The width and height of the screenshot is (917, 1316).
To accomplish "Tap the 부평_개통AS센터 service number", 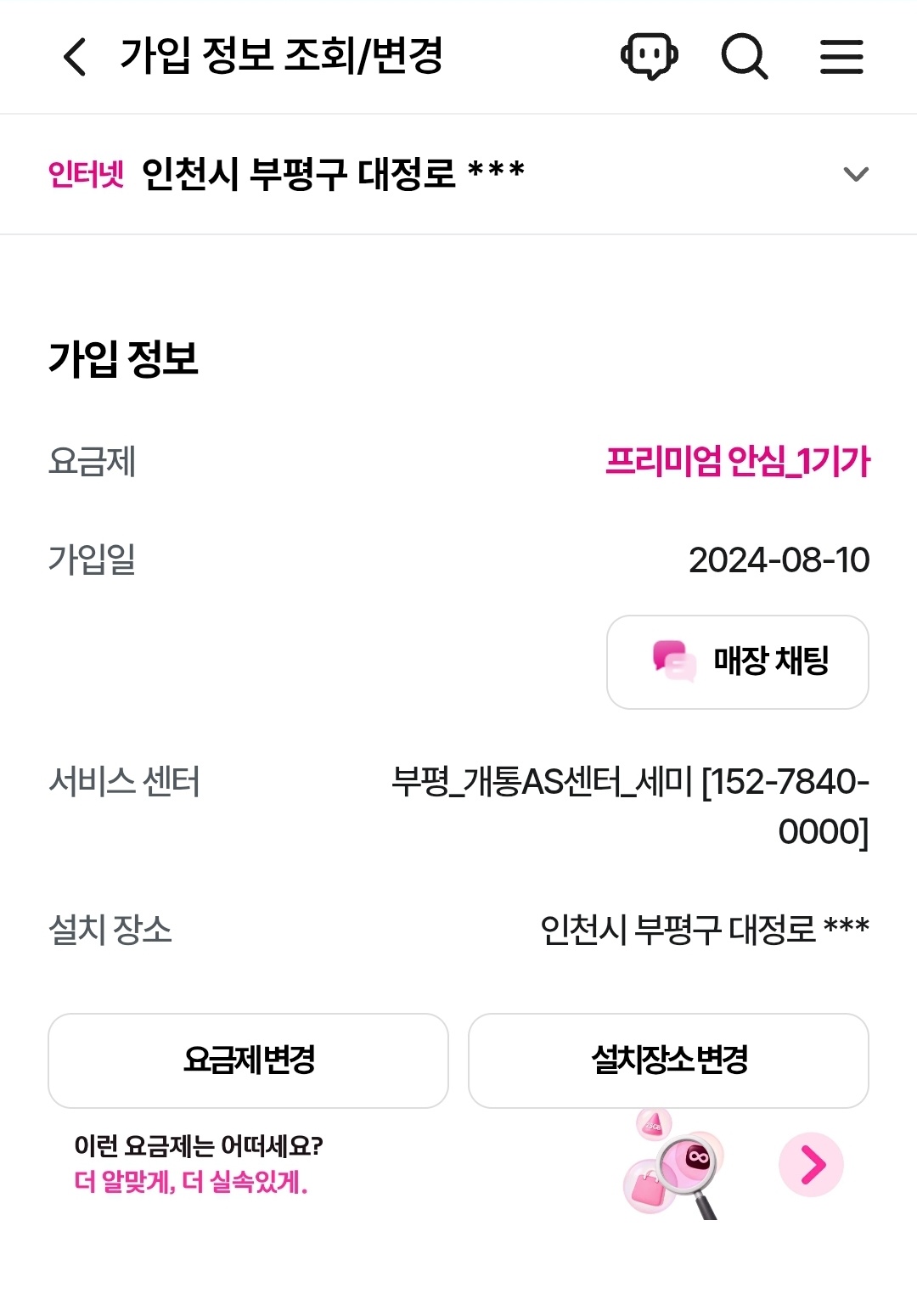I will coord(630,802).
